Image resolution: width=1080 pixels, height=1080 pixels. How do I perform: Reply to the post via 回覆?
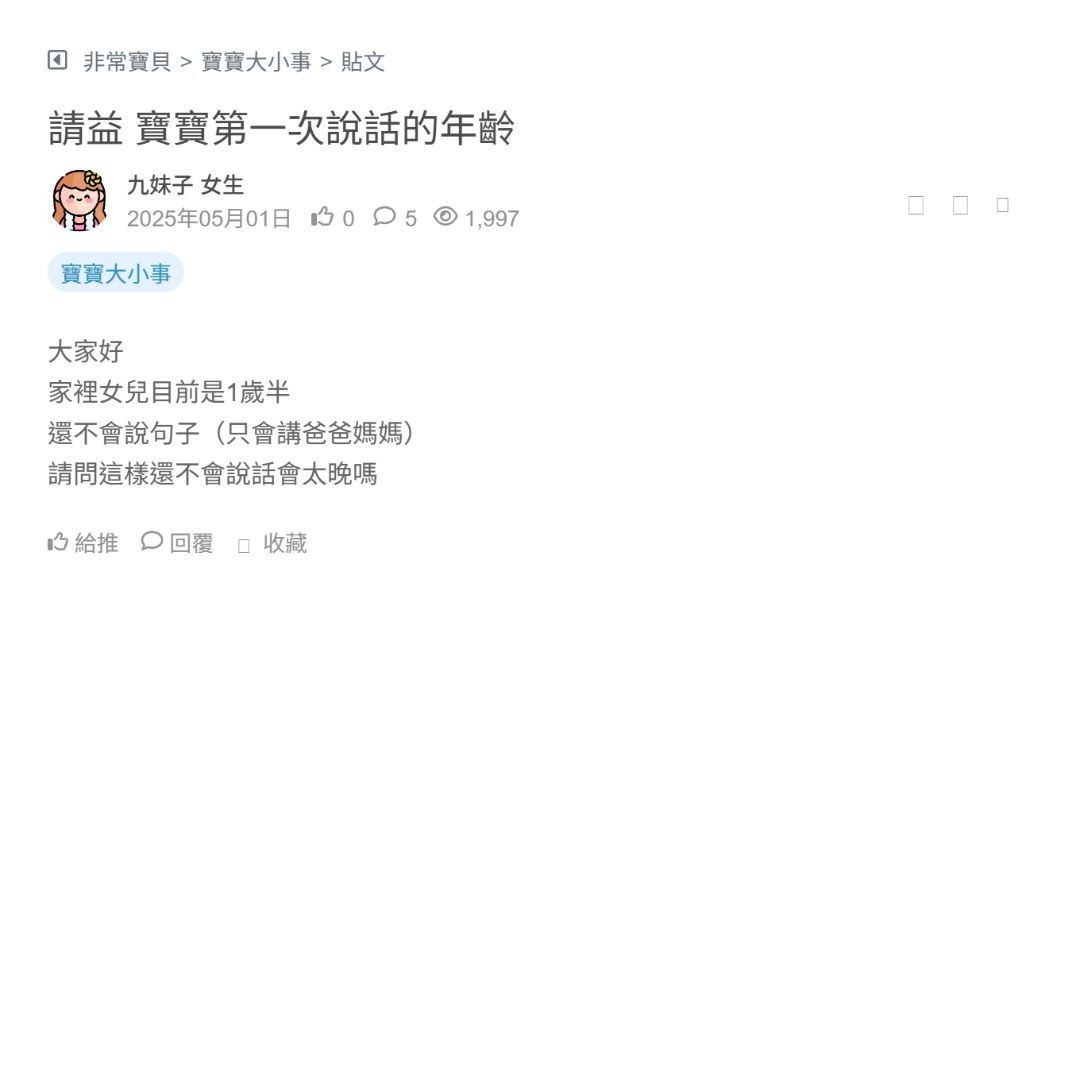178,543
